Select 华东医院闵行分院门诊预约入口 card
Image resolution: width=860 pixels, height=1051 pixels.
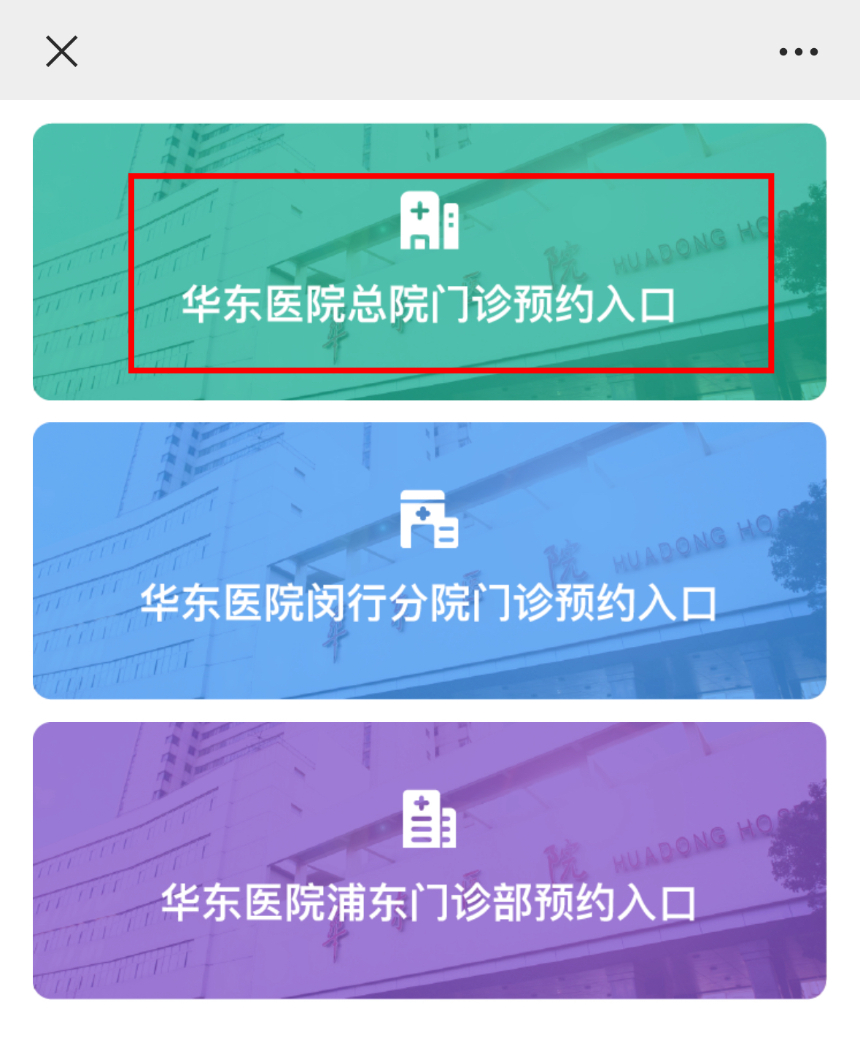(430, 561)
